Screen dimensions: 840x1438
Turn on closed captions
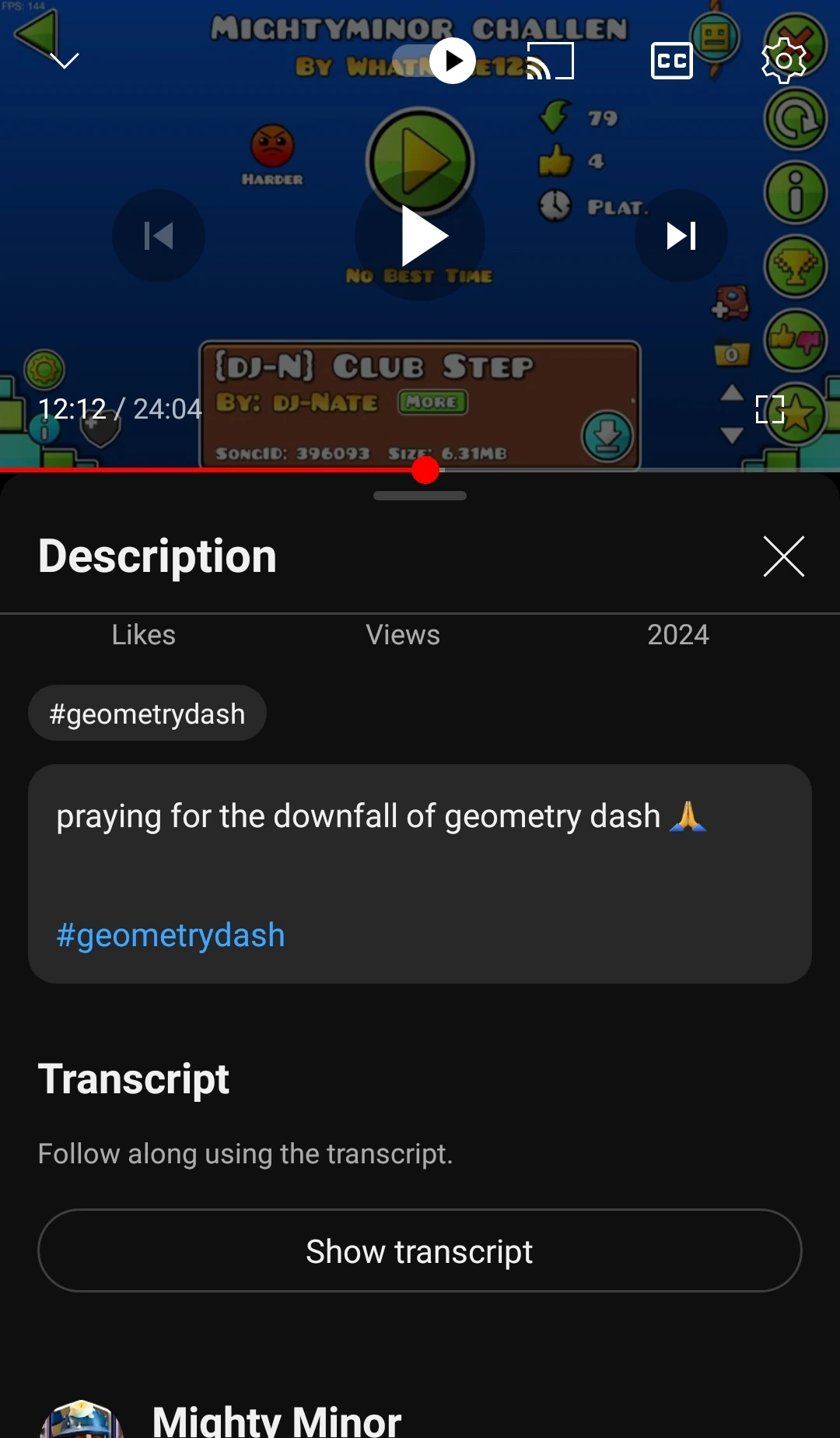(x=671, y=61)
